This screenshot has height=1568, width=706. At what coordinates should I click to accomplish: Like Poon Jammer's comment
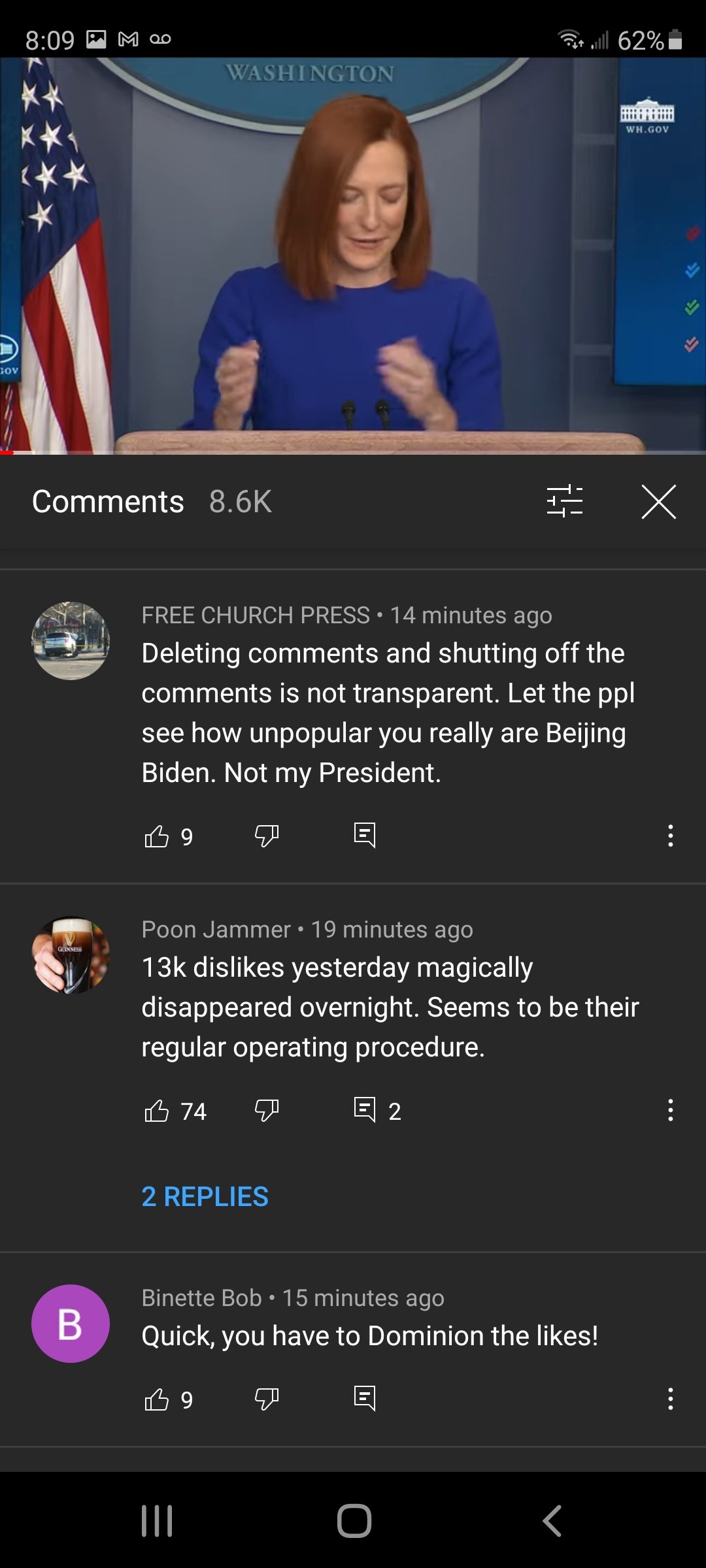pos(157,1111)
